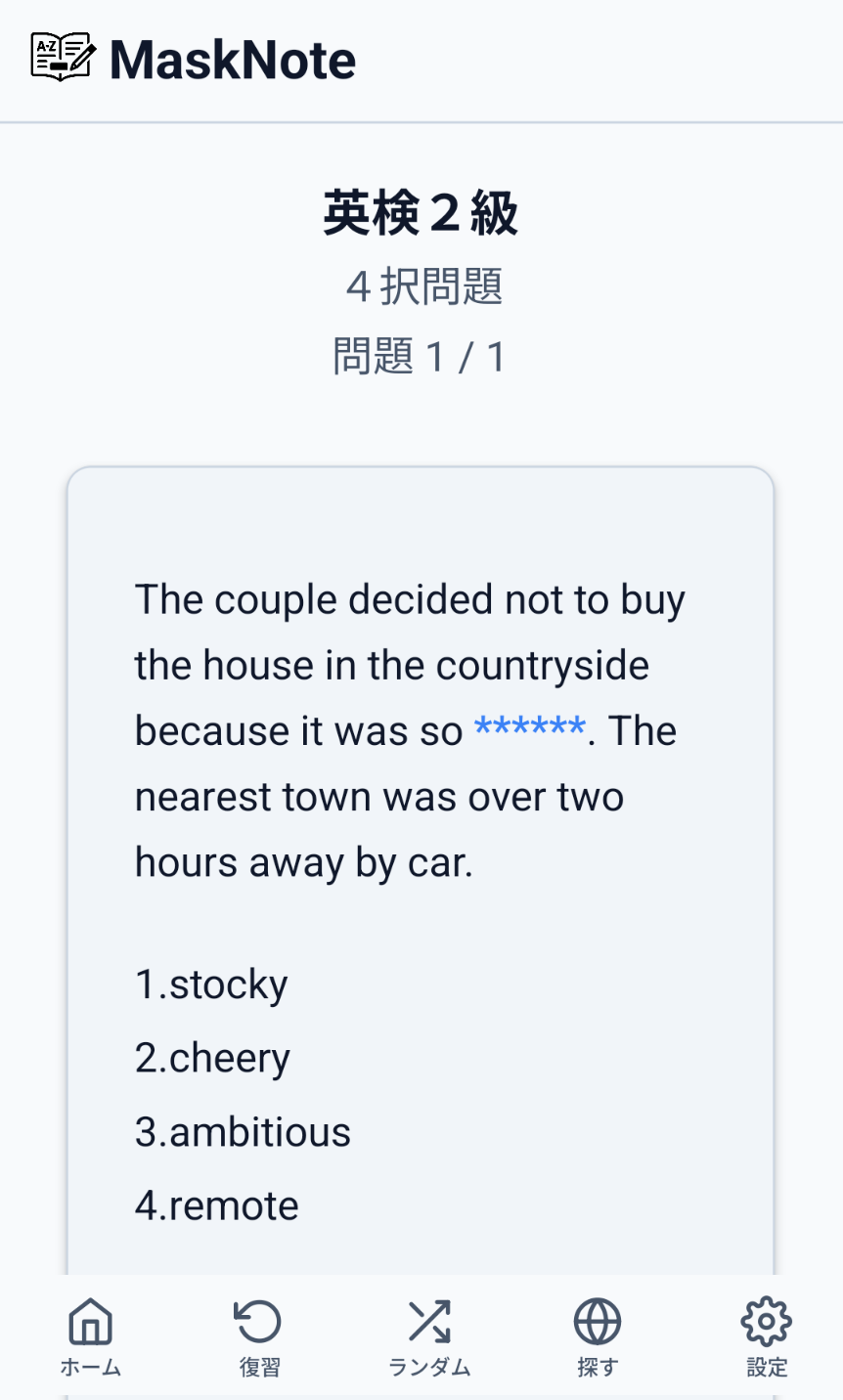This screenshot has height=1400, width=843.
Task: Select the ホーム home icon
Action: point(89,1320)
